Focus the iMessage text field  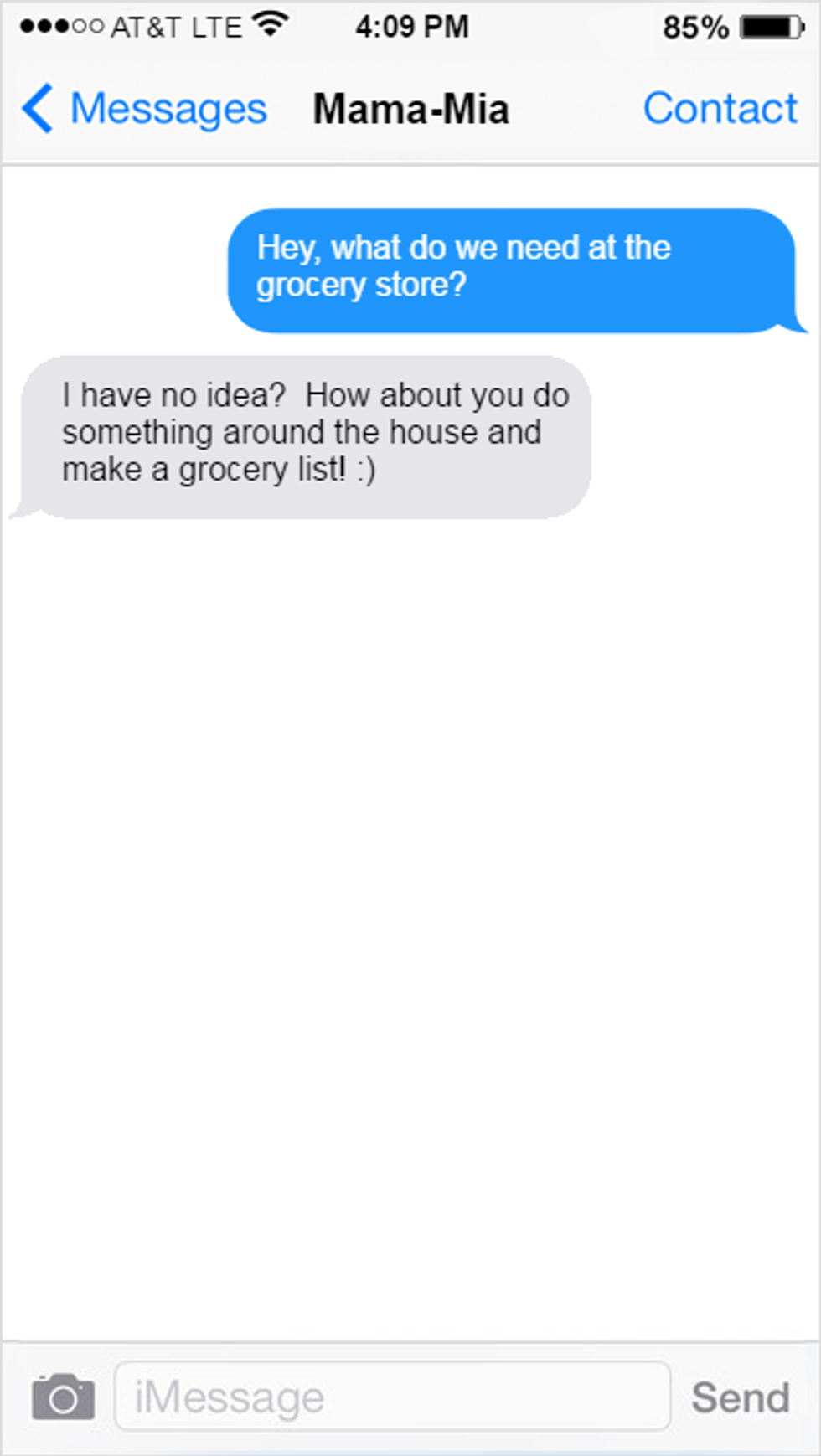[392, 1397]
